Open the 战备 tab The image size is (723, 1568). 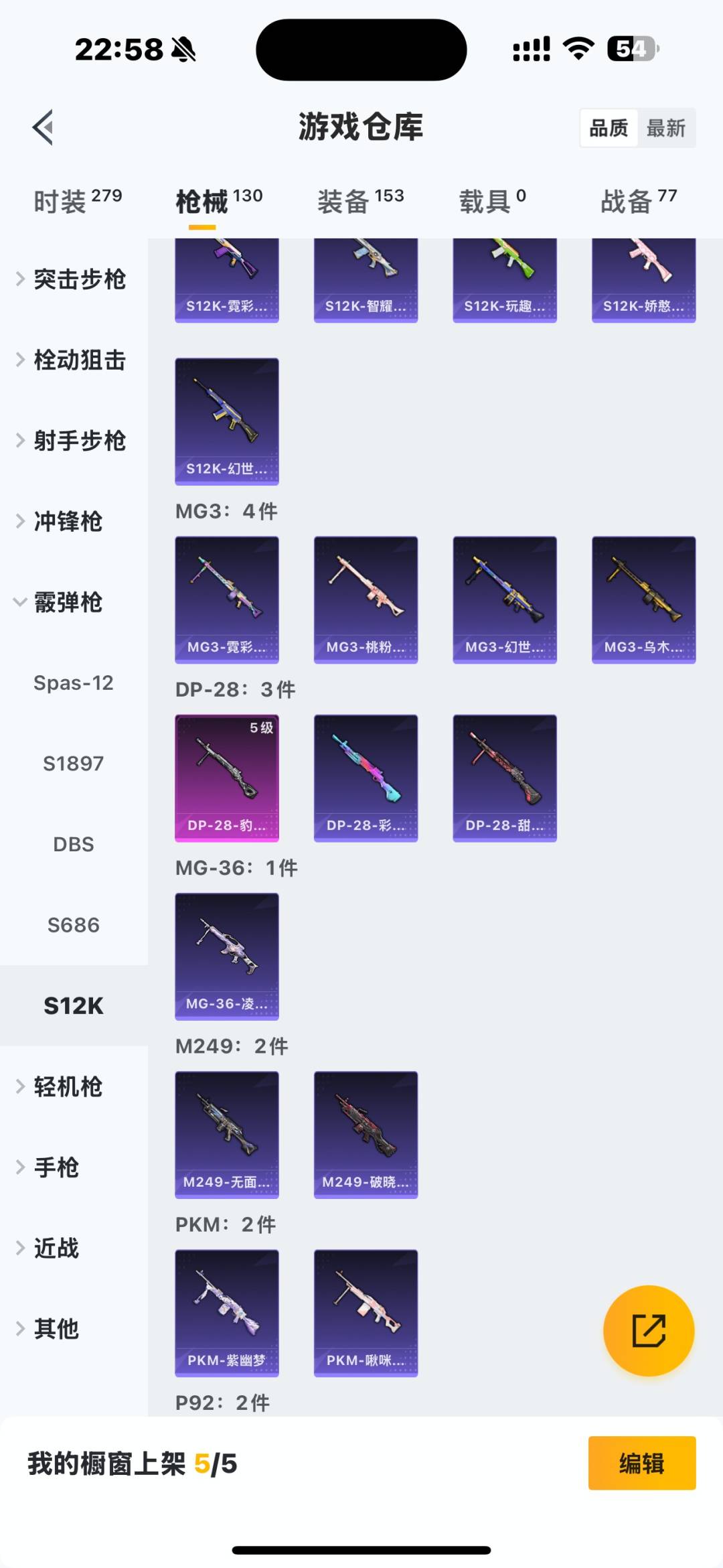point(638,201)
